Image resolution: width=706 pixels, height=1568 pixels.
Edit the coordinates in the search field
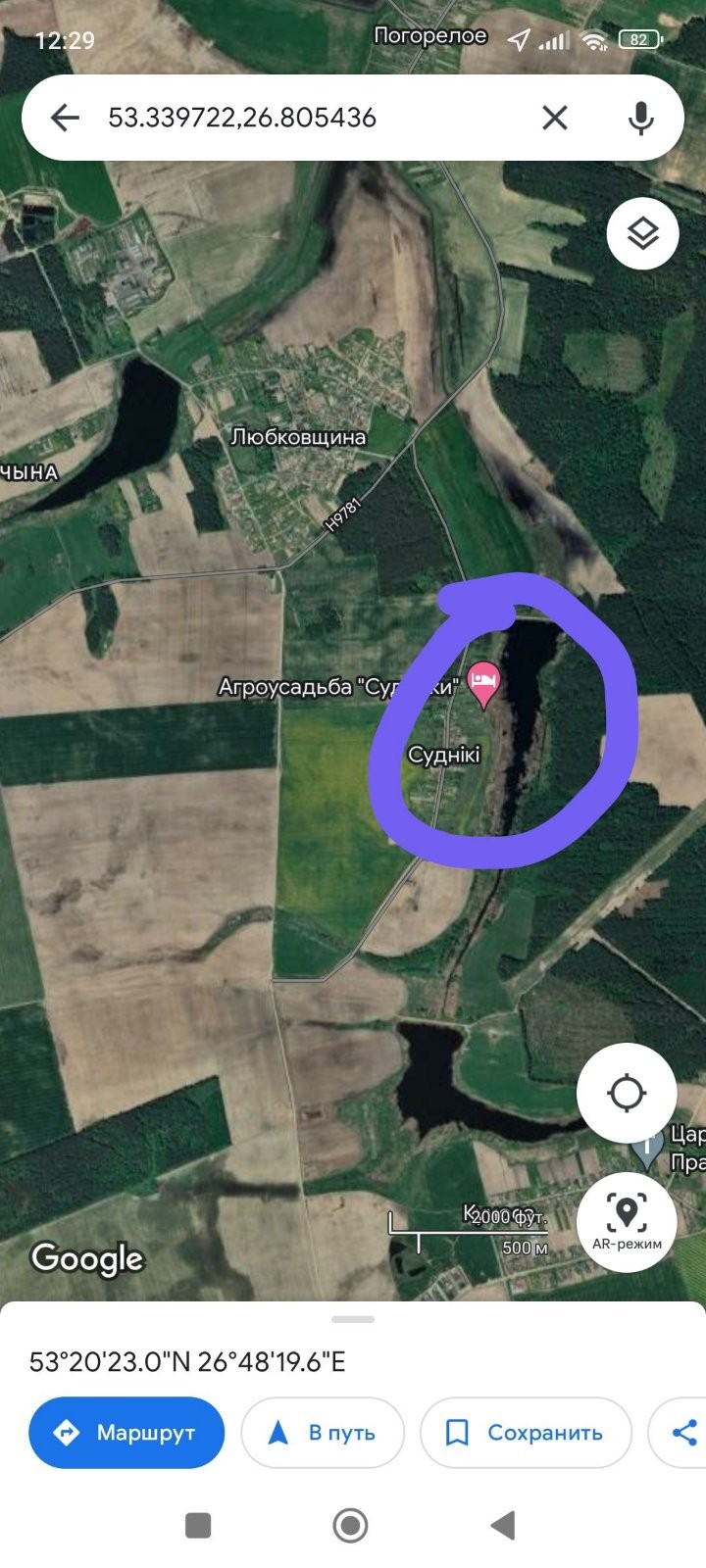pyautogui.click(x=294, y=118)
